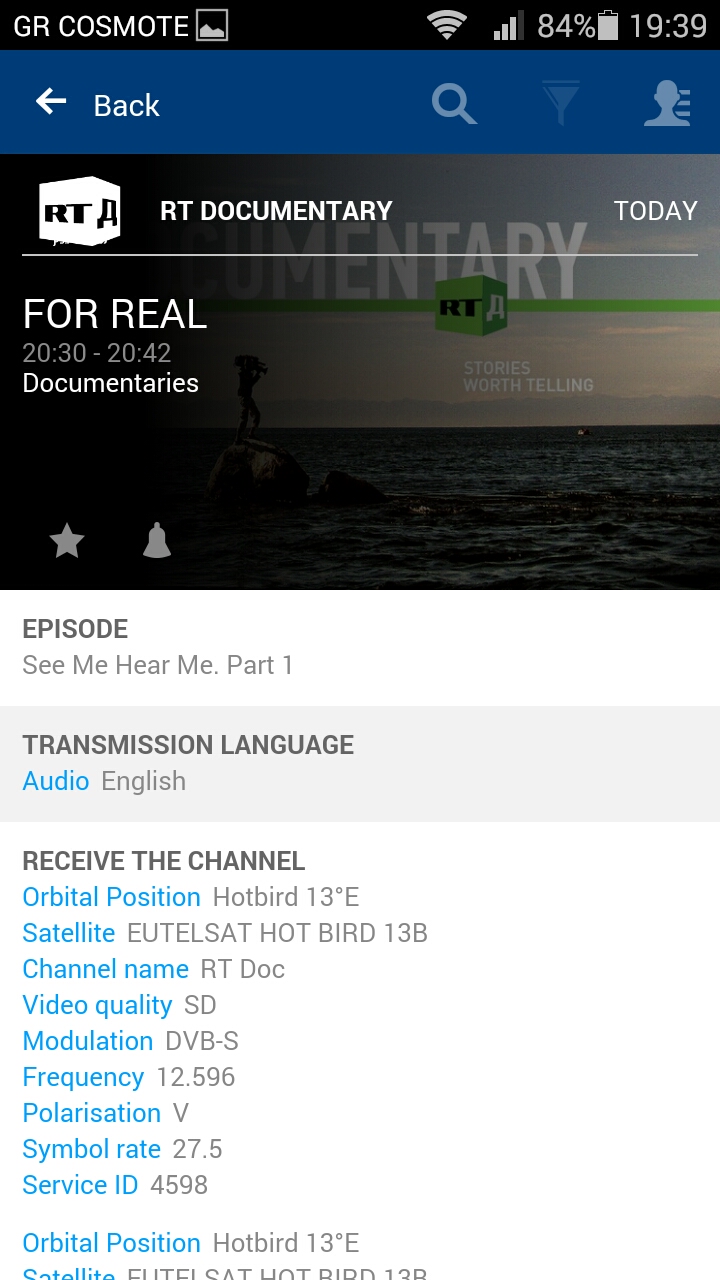
Task: Open the user profile icon
Action: point(667,103)
